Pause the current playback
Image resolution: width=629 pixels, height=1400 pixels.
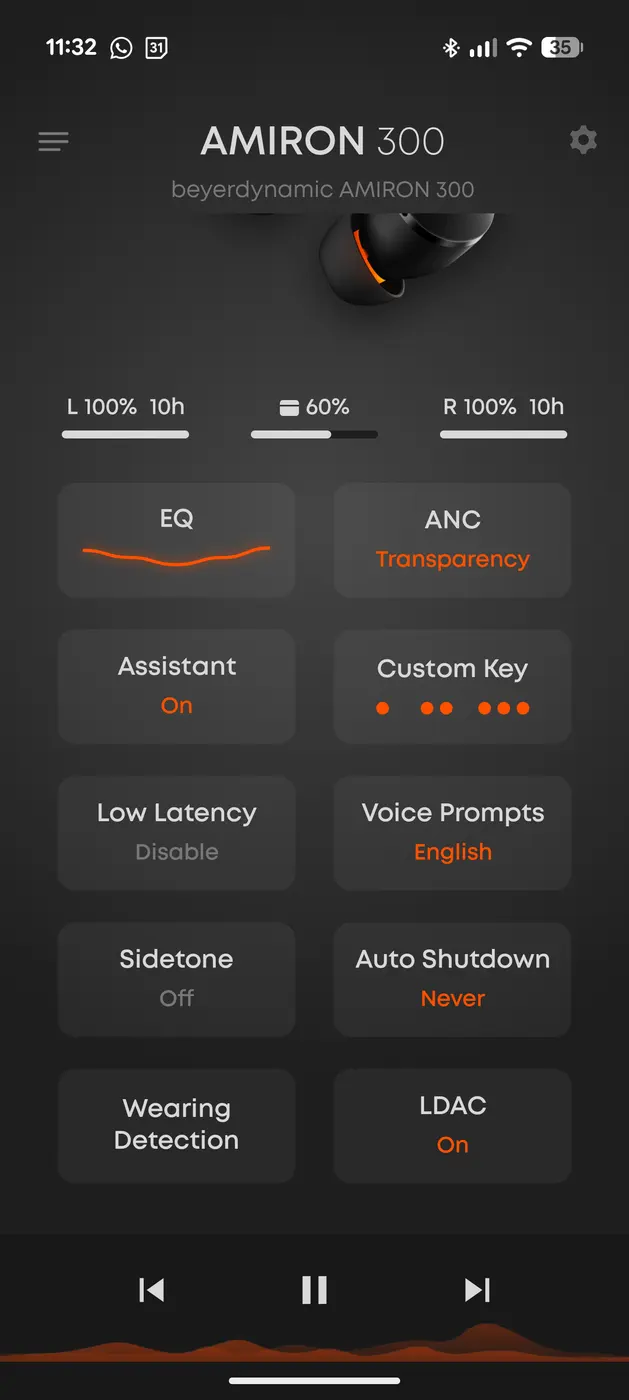tap(314, 1290)
